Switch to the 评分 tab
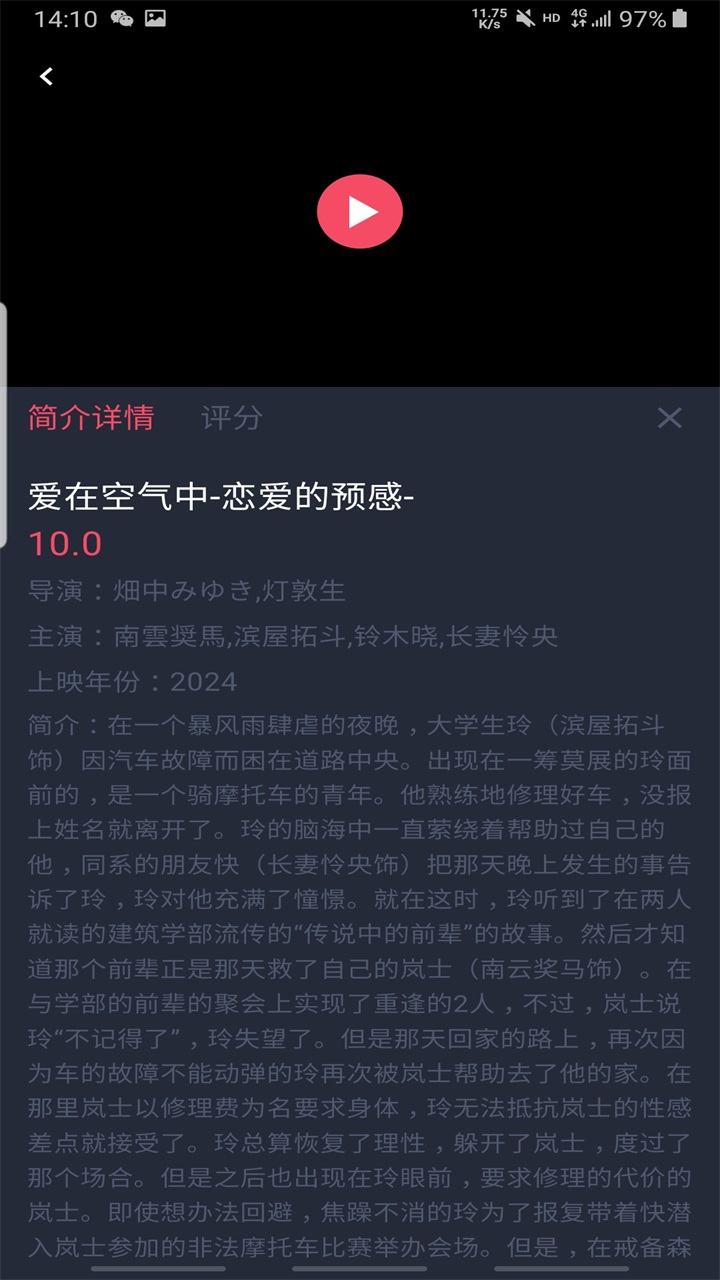This screenshot has width=720, height=1280. point(231,417)
